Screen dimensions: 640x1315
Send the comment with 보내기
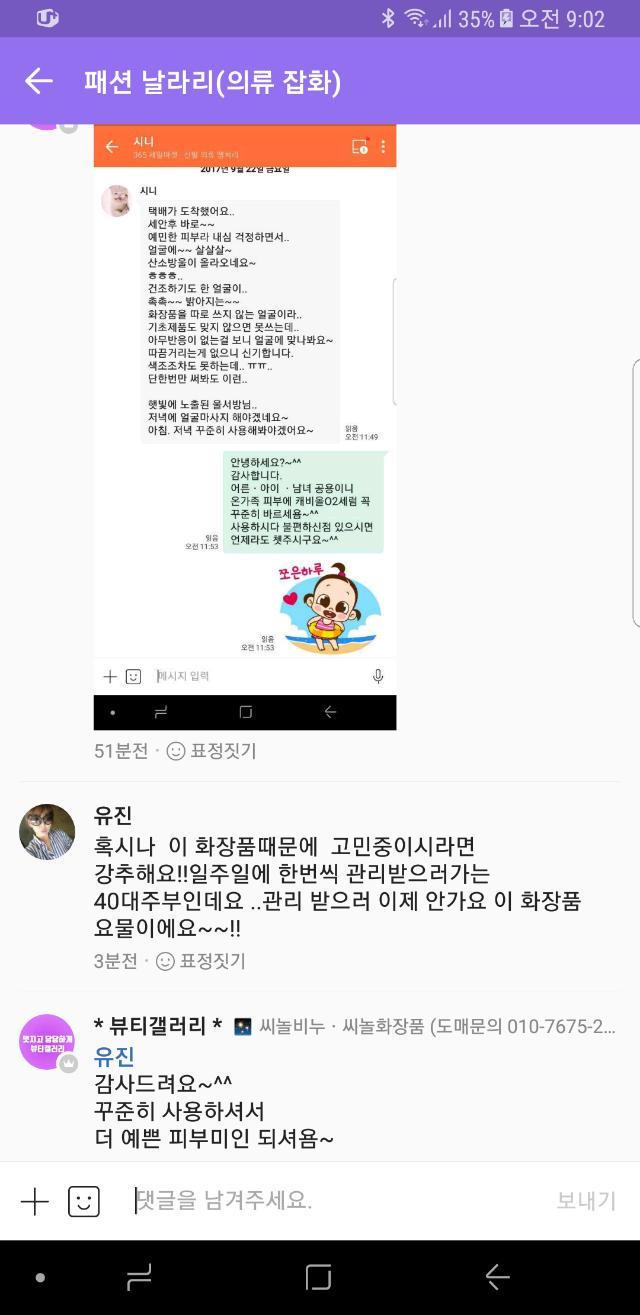click(585, 1201)
